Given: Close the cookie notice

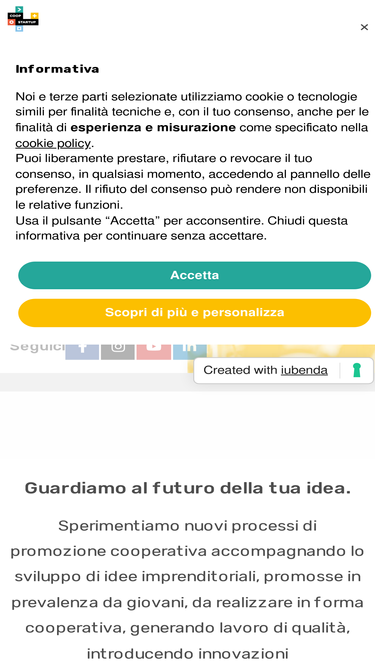Looking at the screenshot, I should click(x=364, y=27).
